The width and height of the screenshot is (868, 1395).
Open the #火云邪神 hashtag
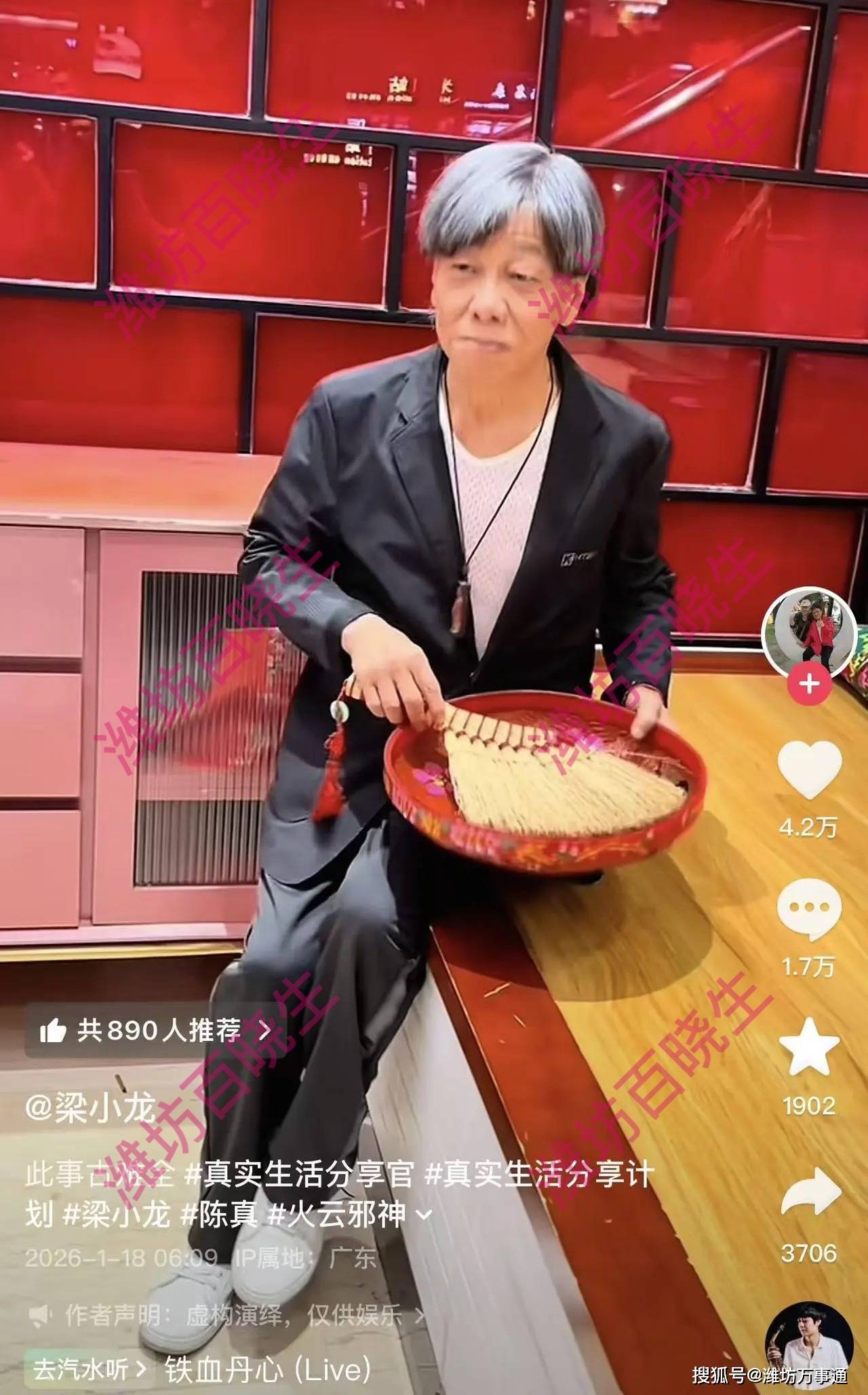(336, 1214)
